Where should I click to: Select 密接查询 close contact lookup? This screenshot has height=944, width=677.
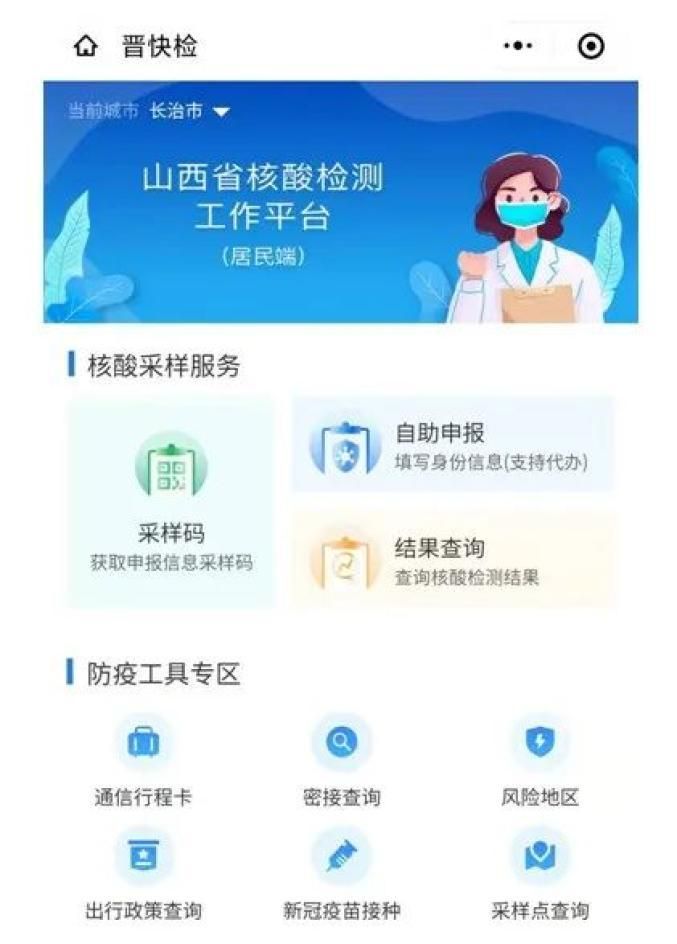(x=341, y=761)
